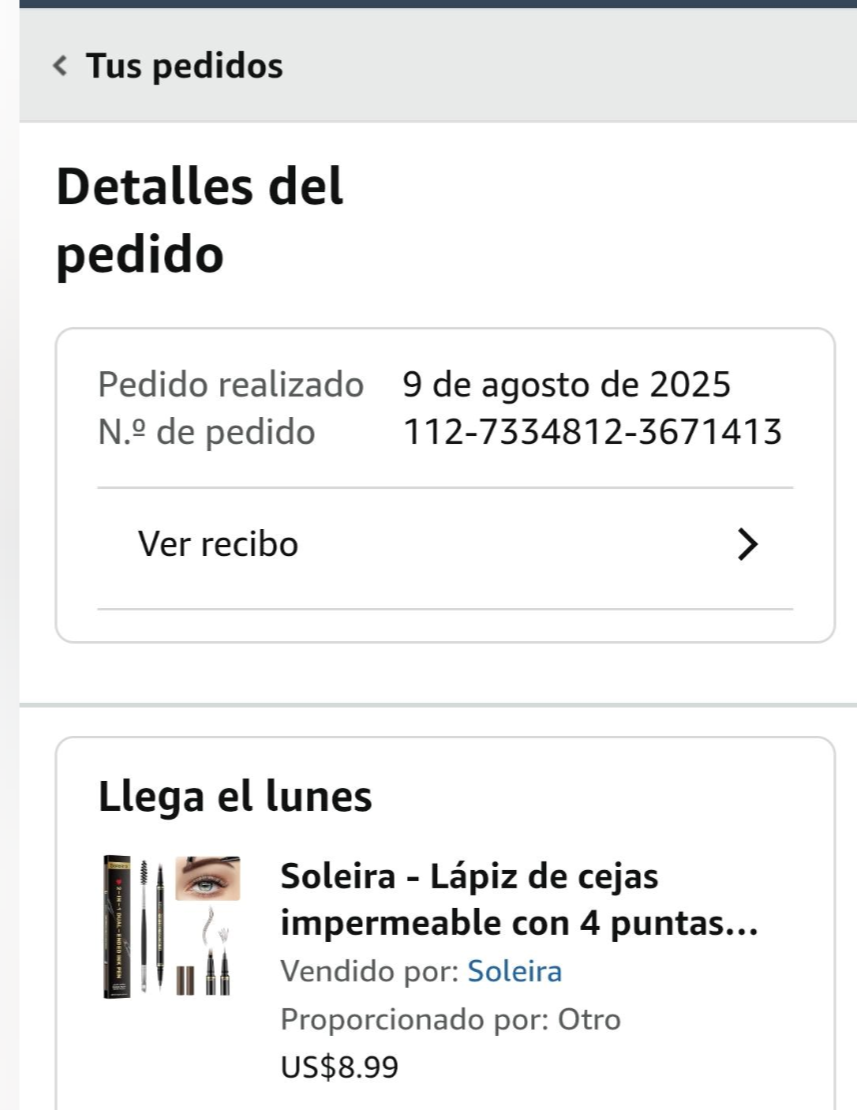Go back to Tus pedidos
This screenshot has width=857, height=1110.
point(168,66)
